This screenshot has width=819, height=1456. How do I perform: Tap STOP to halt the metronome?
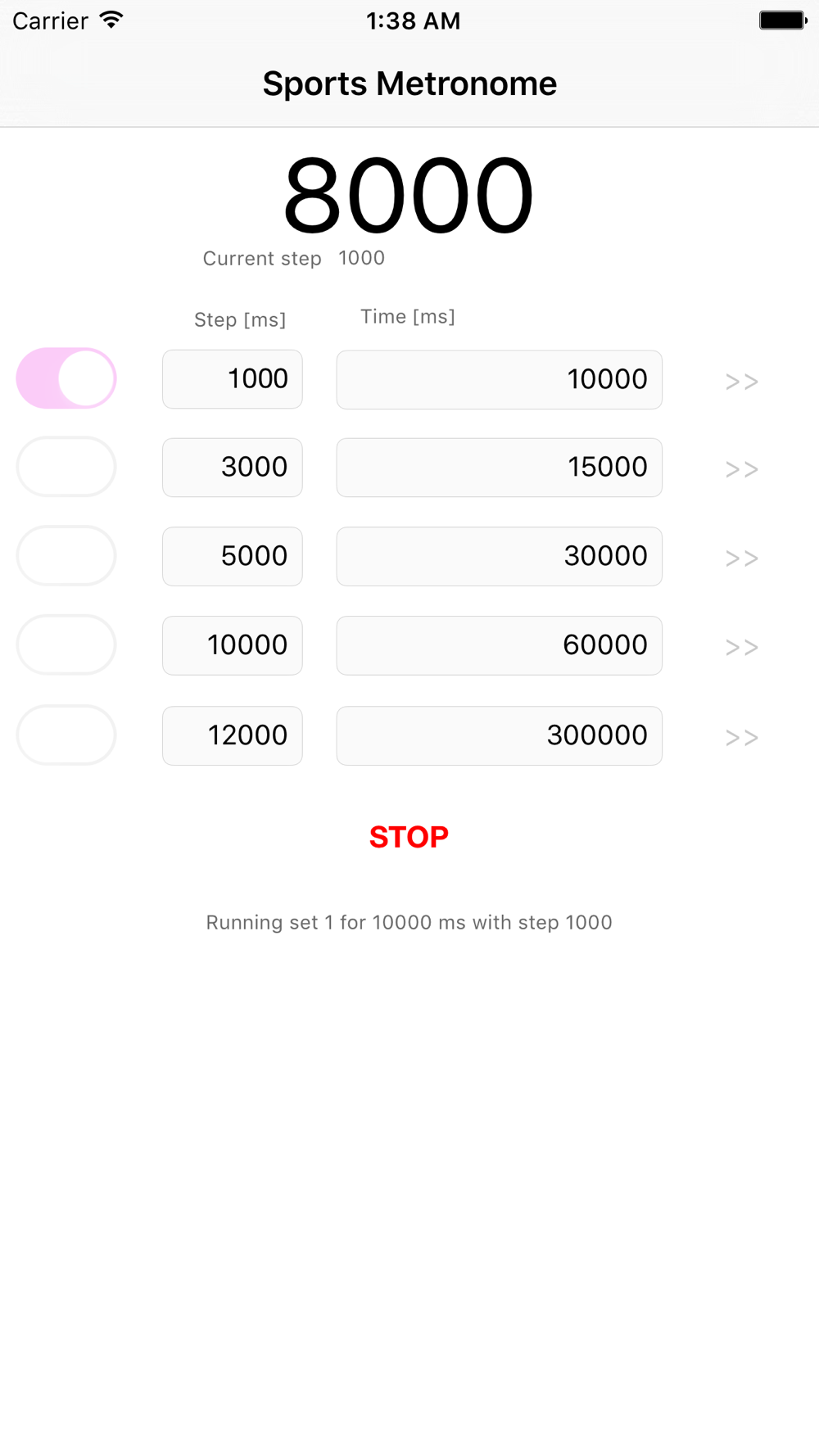tap(409, 837)
